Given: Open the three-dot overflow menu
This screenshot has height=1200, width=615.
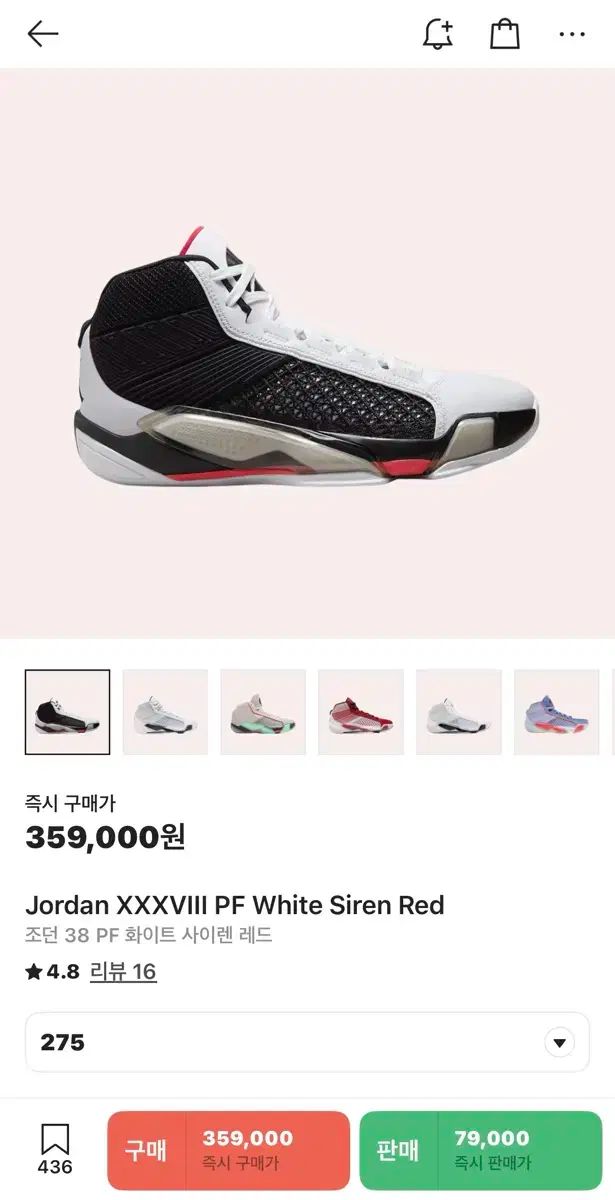Looking at the screenshot, I should 572,34.
